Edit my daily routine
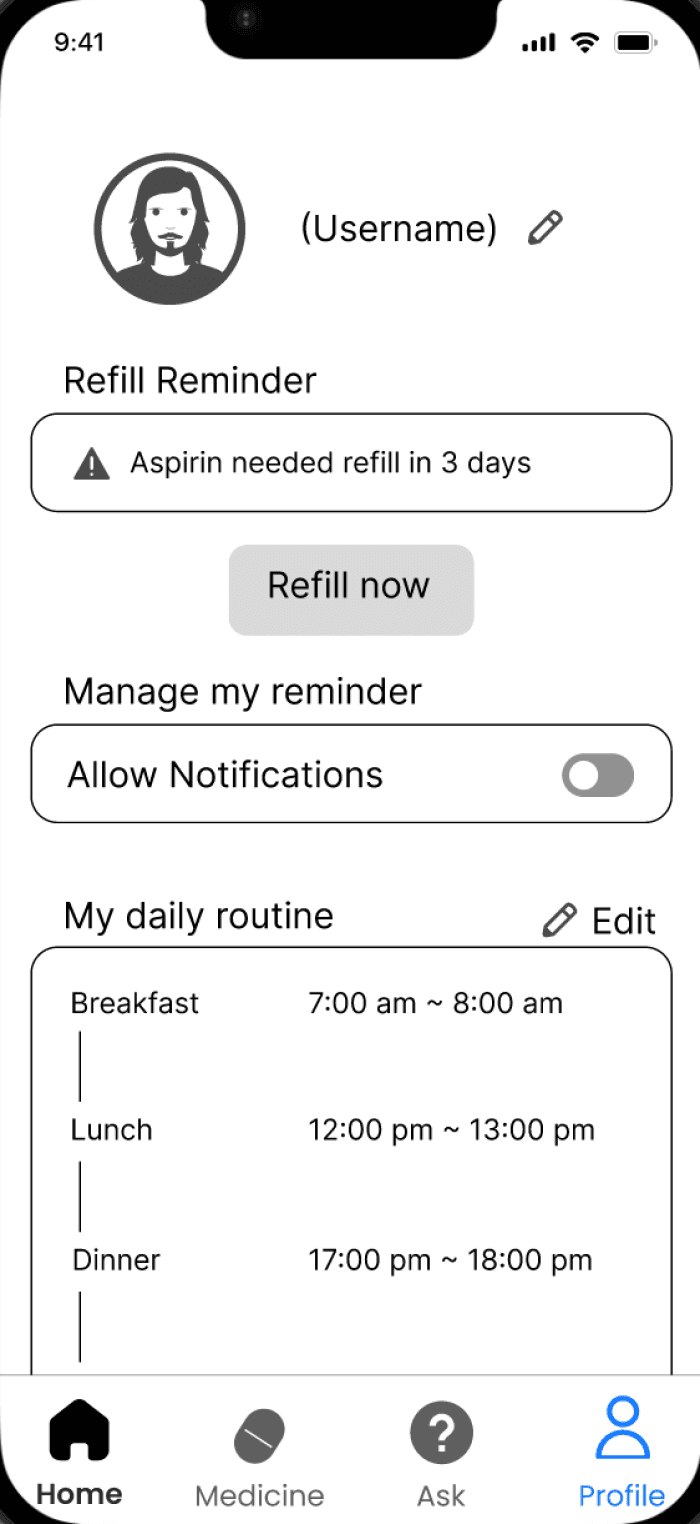Image resolution: width=700 pixels, height=1524 pixels. pos(599,920)
